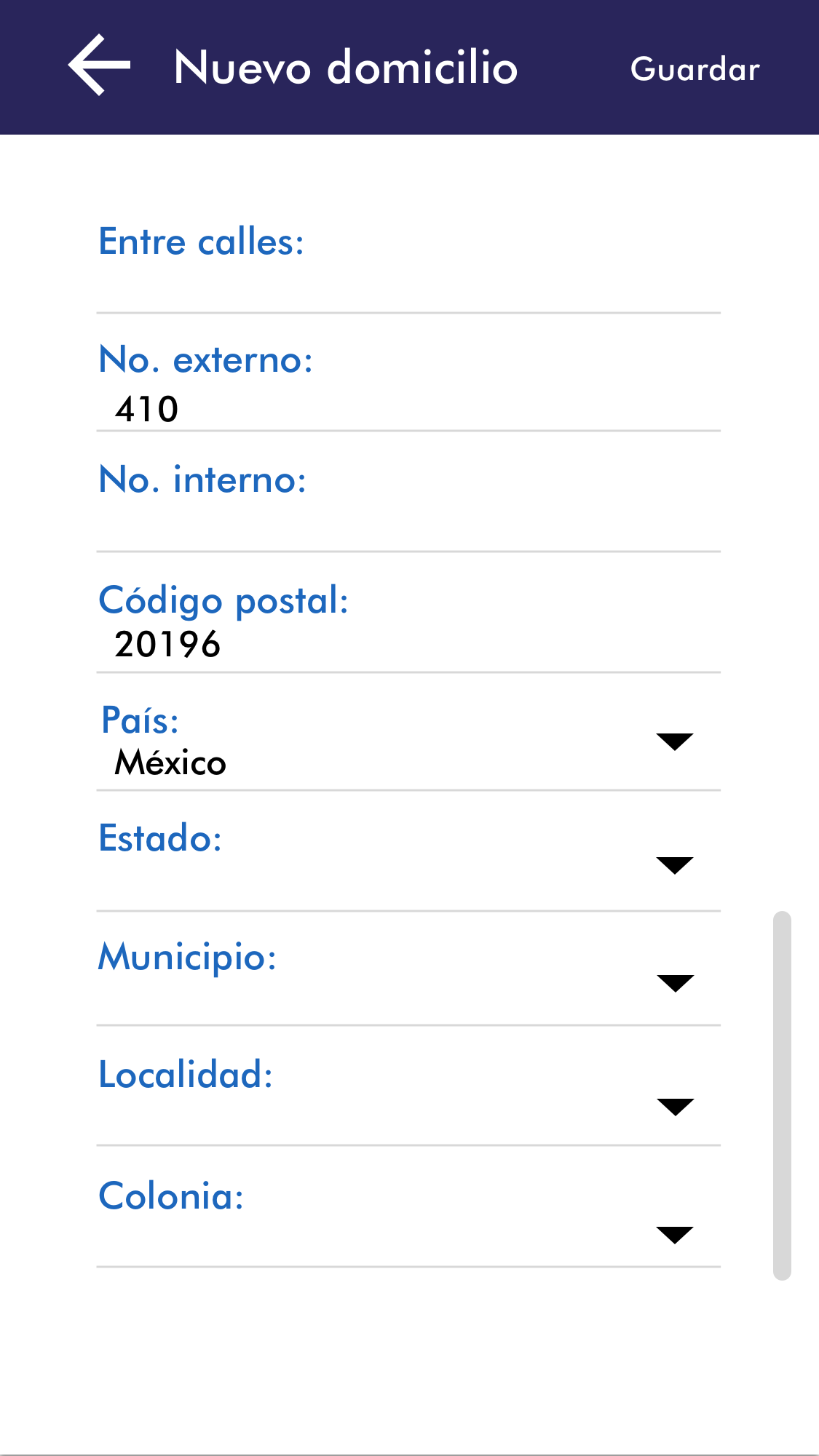Edit the No. externo field

pyautogui.click(x=408, y=408)
